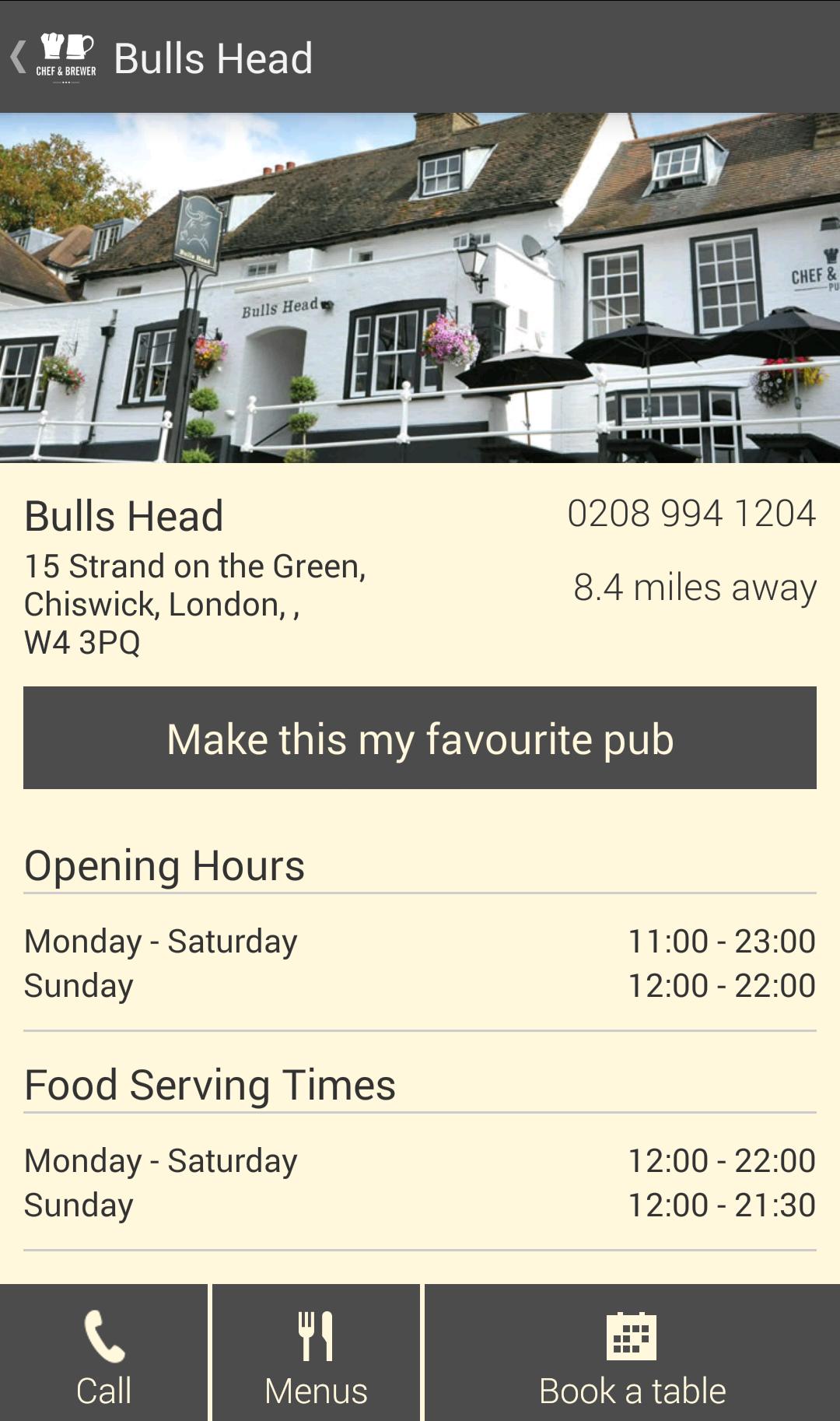
Task: Open the Menus section
Action: click(316, 1354)
